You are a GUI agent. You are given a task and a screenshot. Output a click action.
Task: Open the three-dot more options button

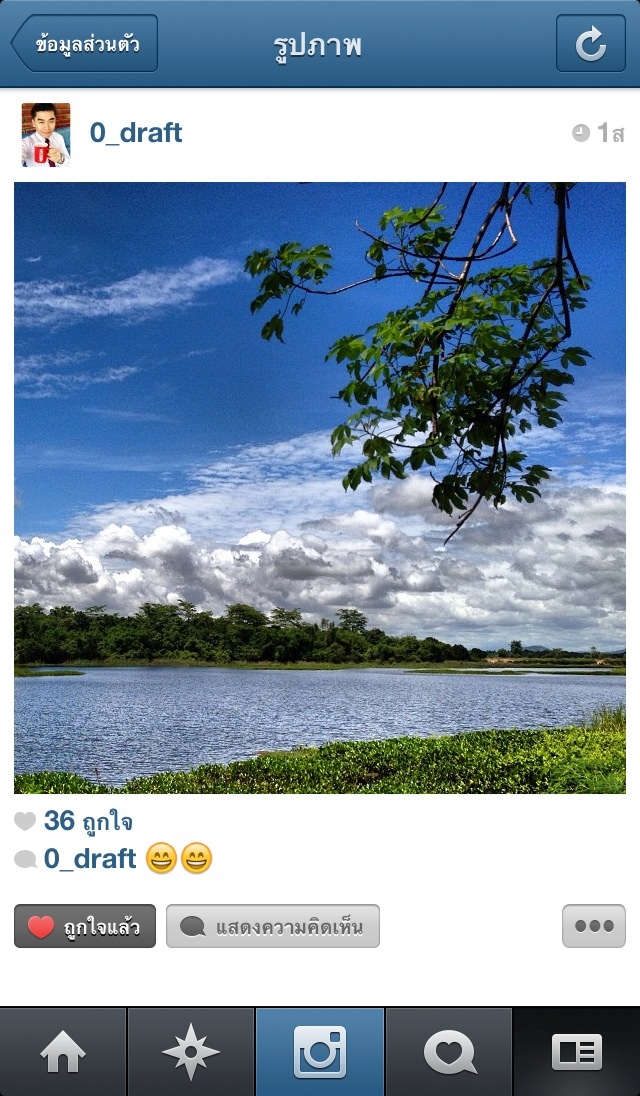(594, 926)
